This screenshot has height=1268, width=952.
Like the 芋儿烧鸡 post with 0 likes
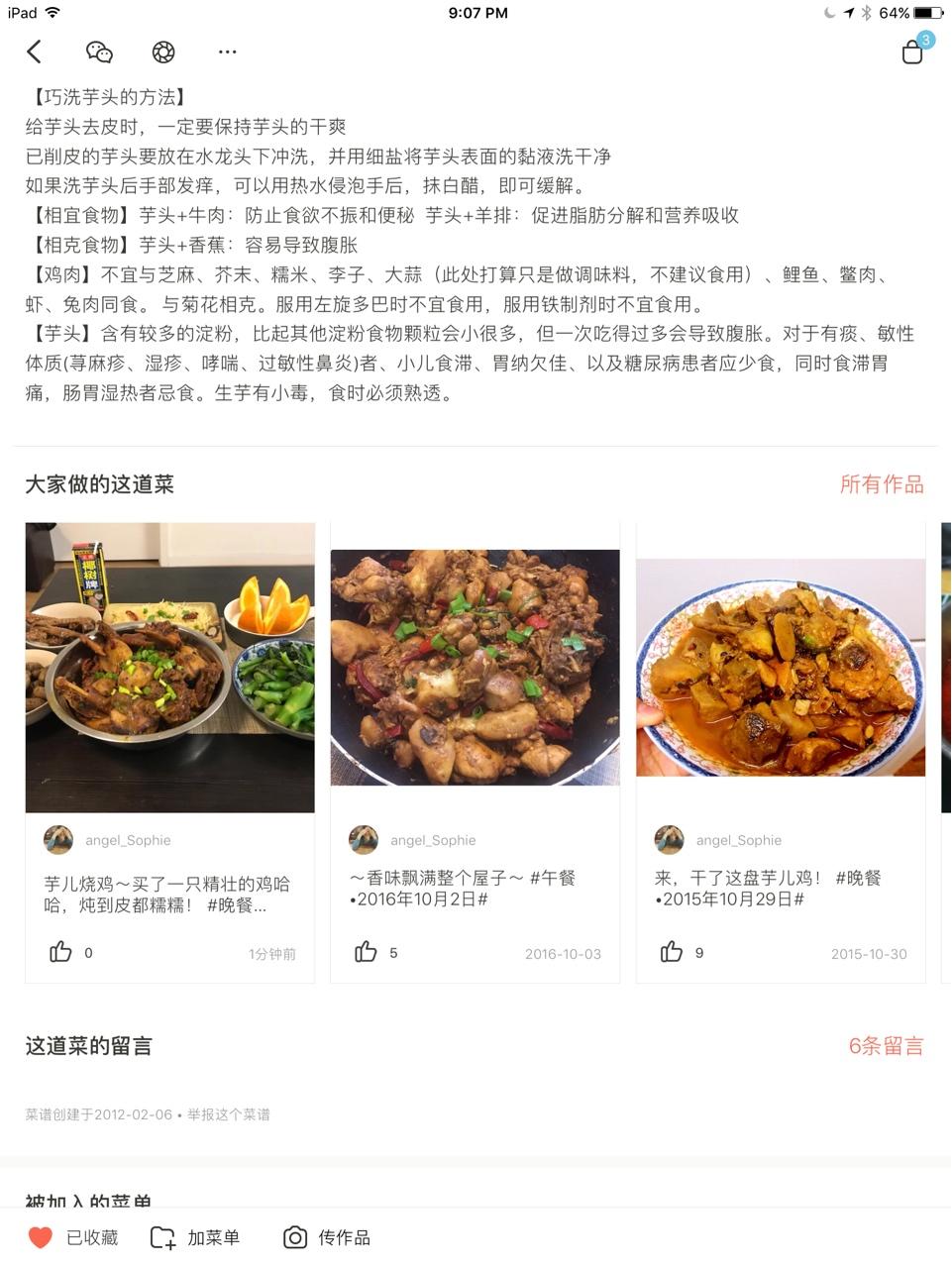61,952
